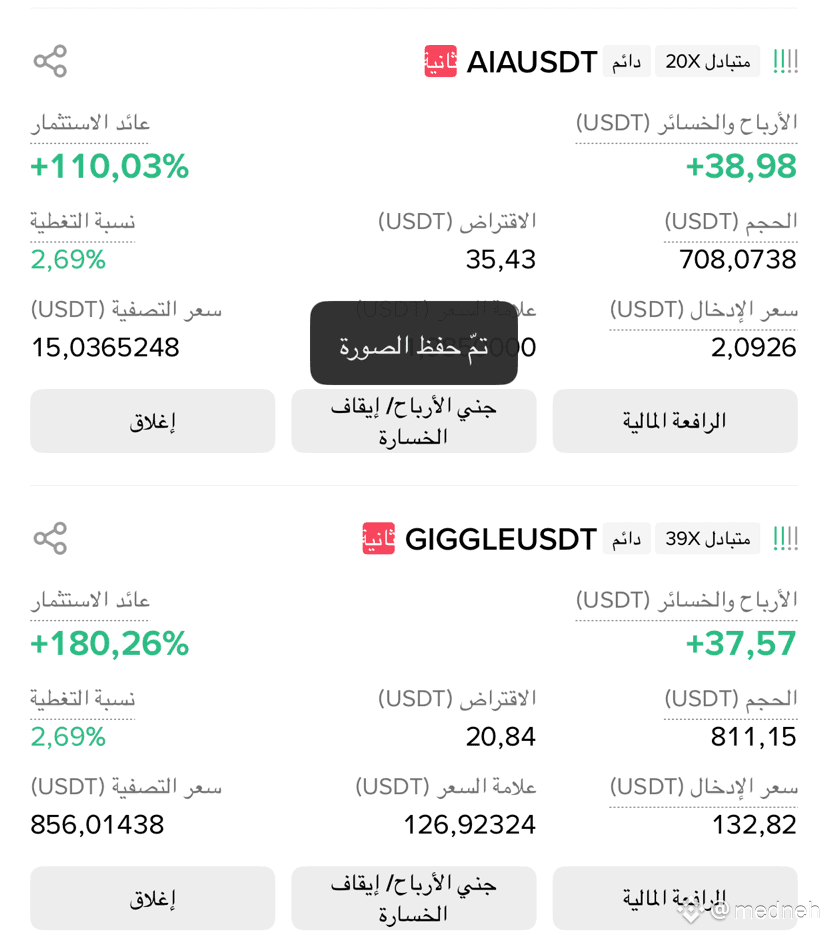Tap إغلاق to close GIGGLEUSDT position
This screenshot has width=828, height=935.
[153, 898]
